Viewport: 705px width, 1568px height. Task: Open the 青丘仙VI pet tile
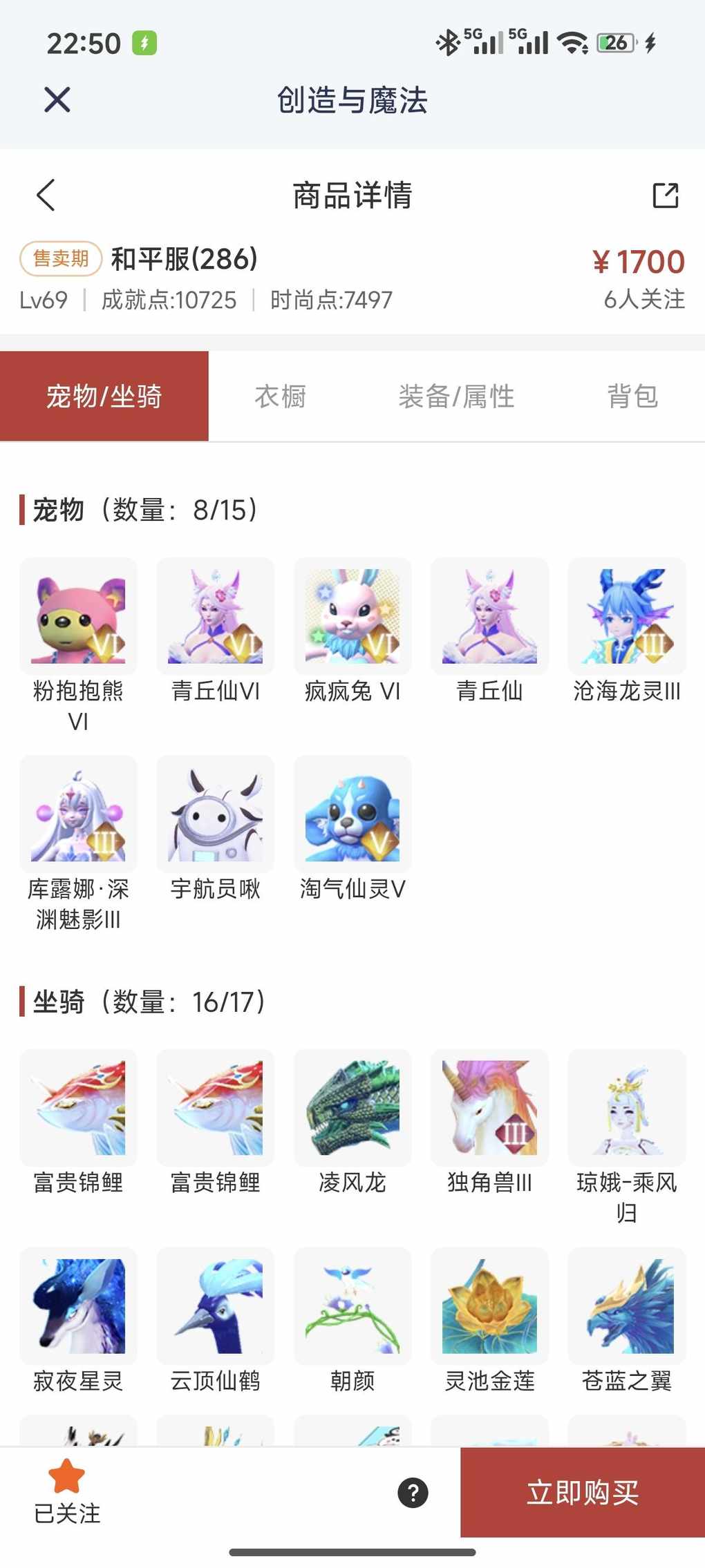point(216,616)
